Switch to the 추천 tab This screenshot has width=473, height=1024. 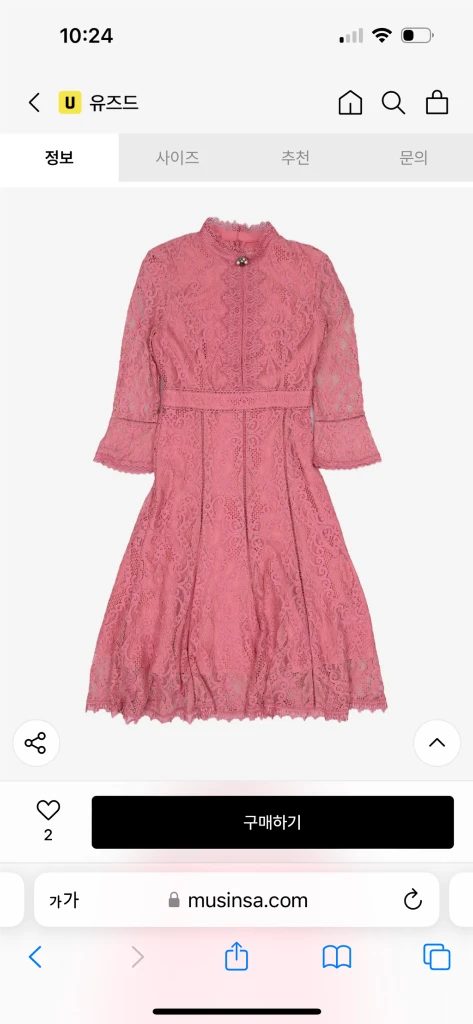(x=295, y=157)
